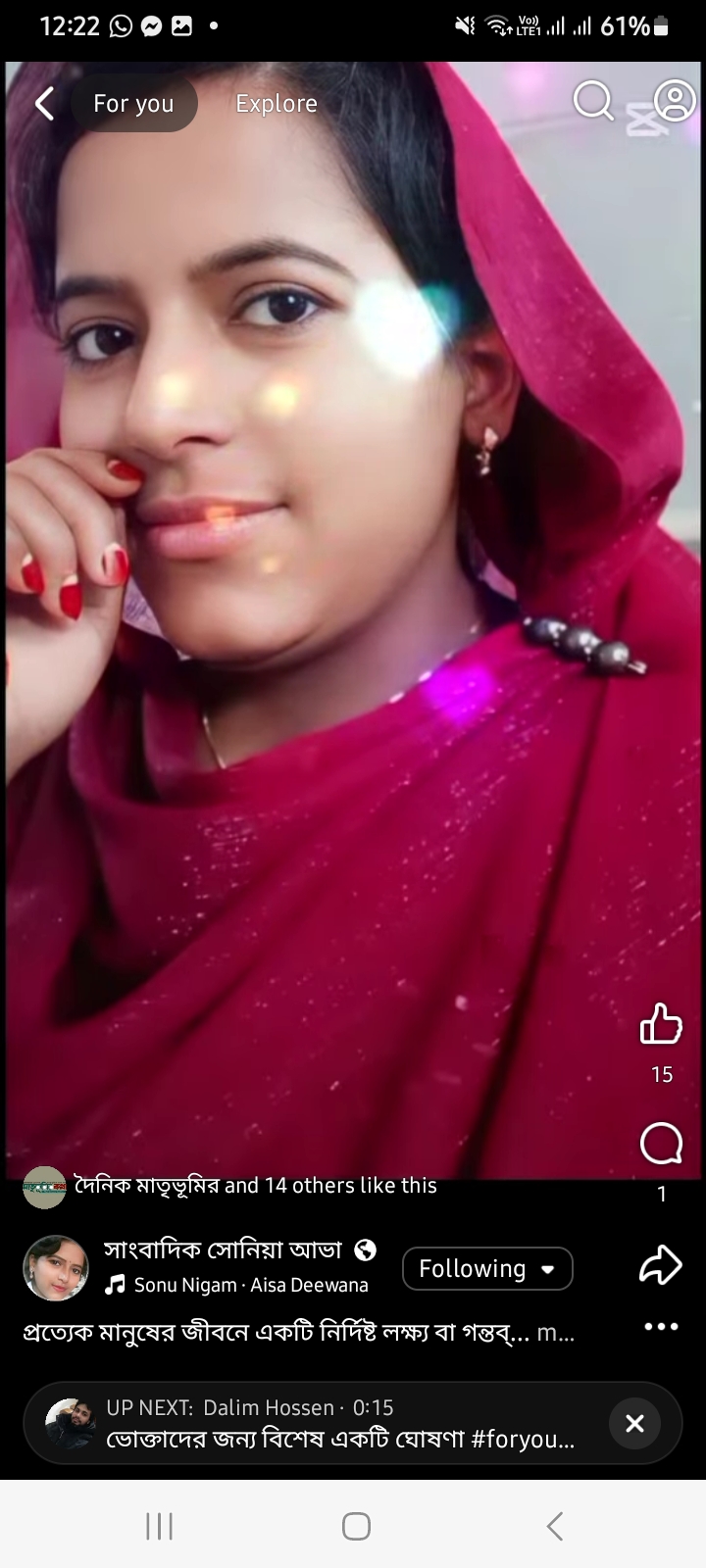Open recent apps from navigation bar

coord(159,1526)
